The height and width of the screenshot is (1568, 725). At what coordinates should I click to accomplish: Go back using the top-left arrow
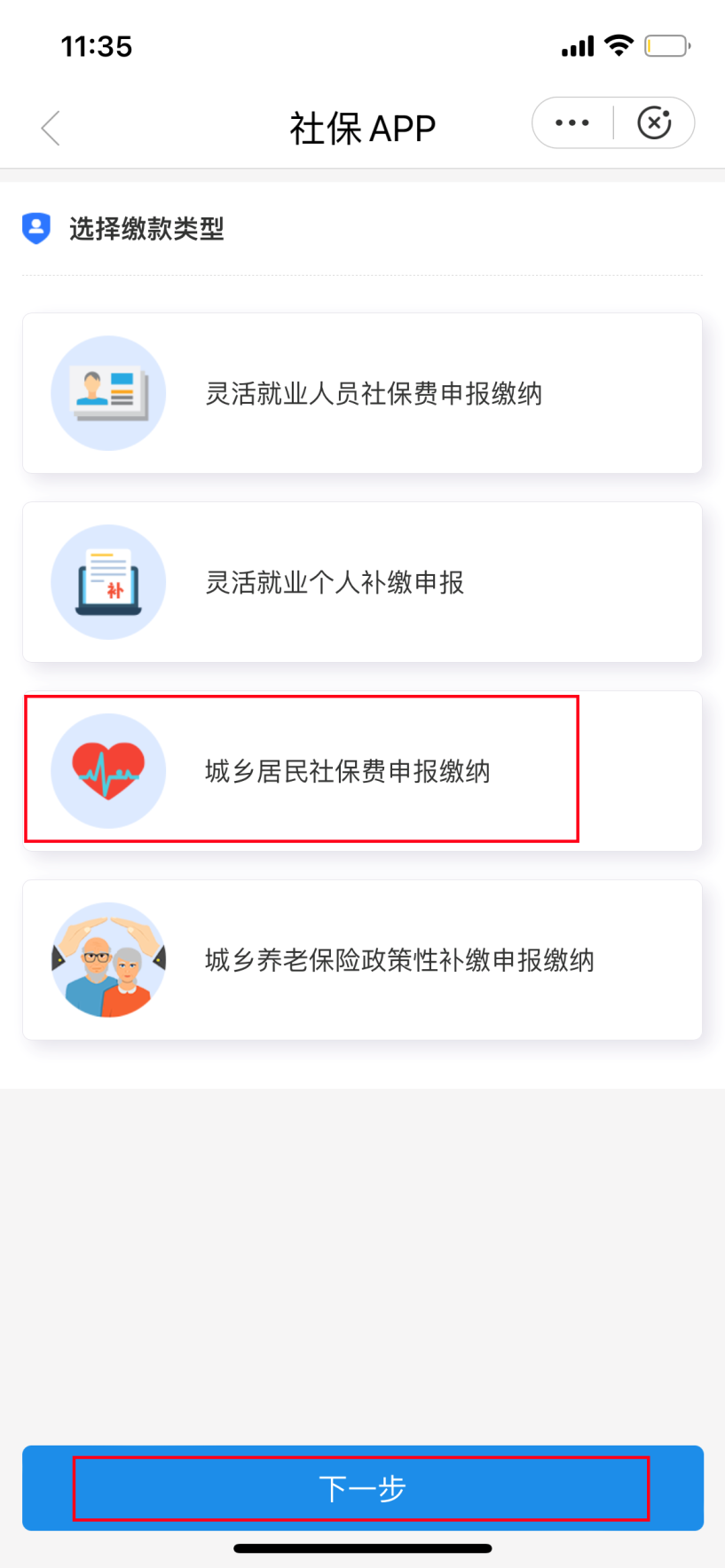(51, 128)
